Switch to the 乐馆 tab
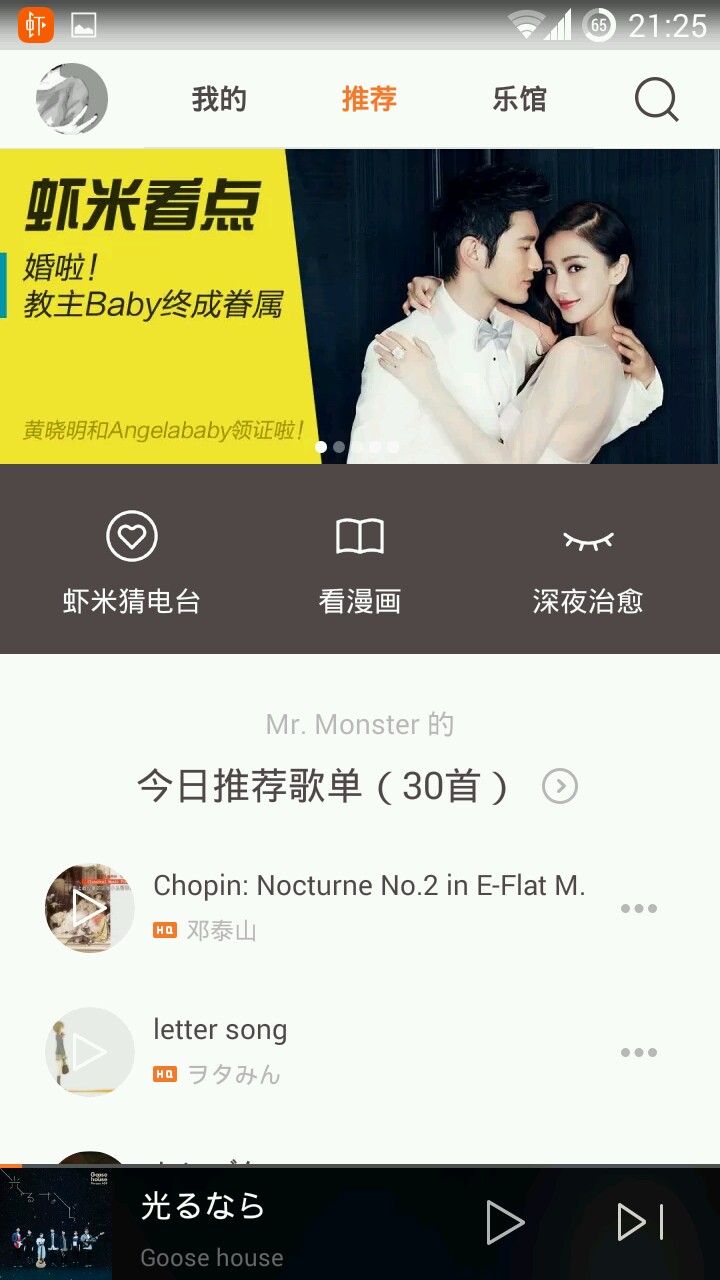This screenshot has width=720, height=1280. point(519,99)
